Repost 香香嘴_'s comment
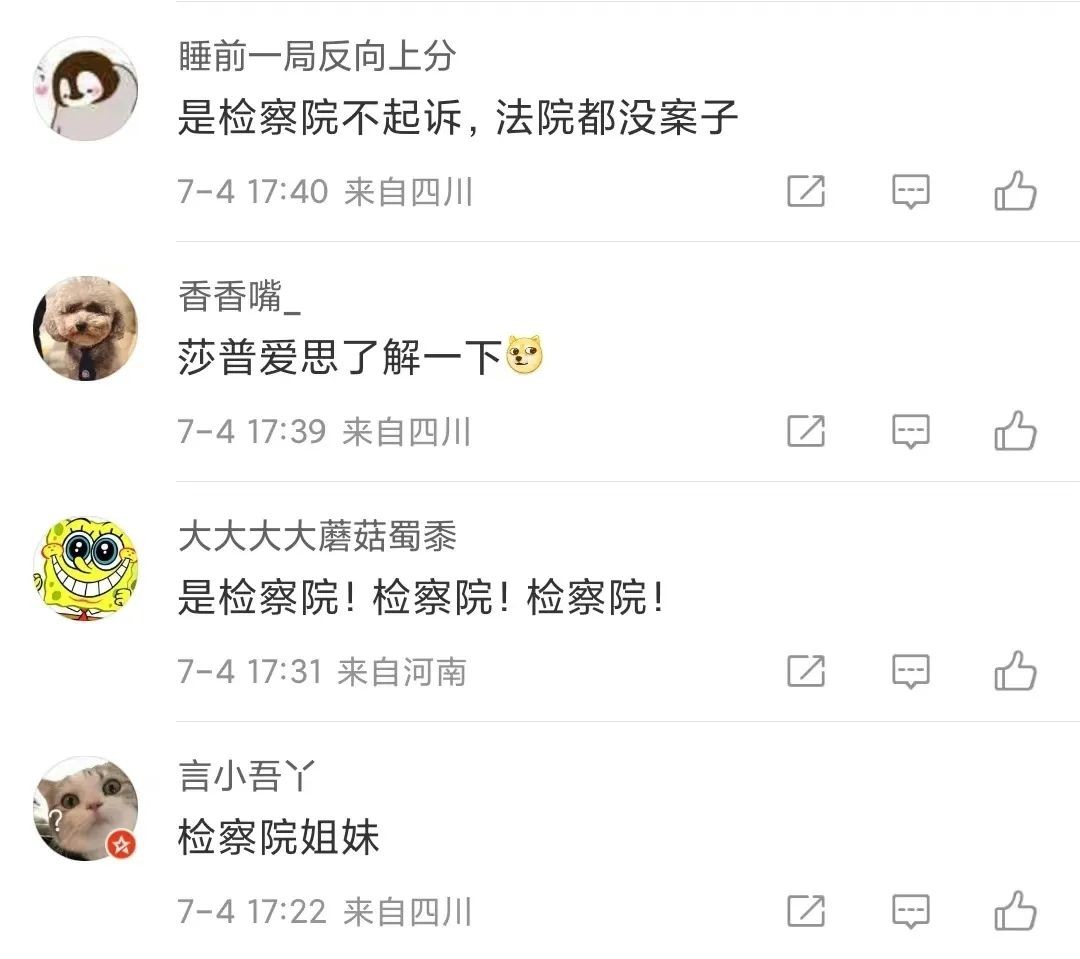Image resolution: width=1080 pixels, height=959 pixels. click(x=806, y=431)
